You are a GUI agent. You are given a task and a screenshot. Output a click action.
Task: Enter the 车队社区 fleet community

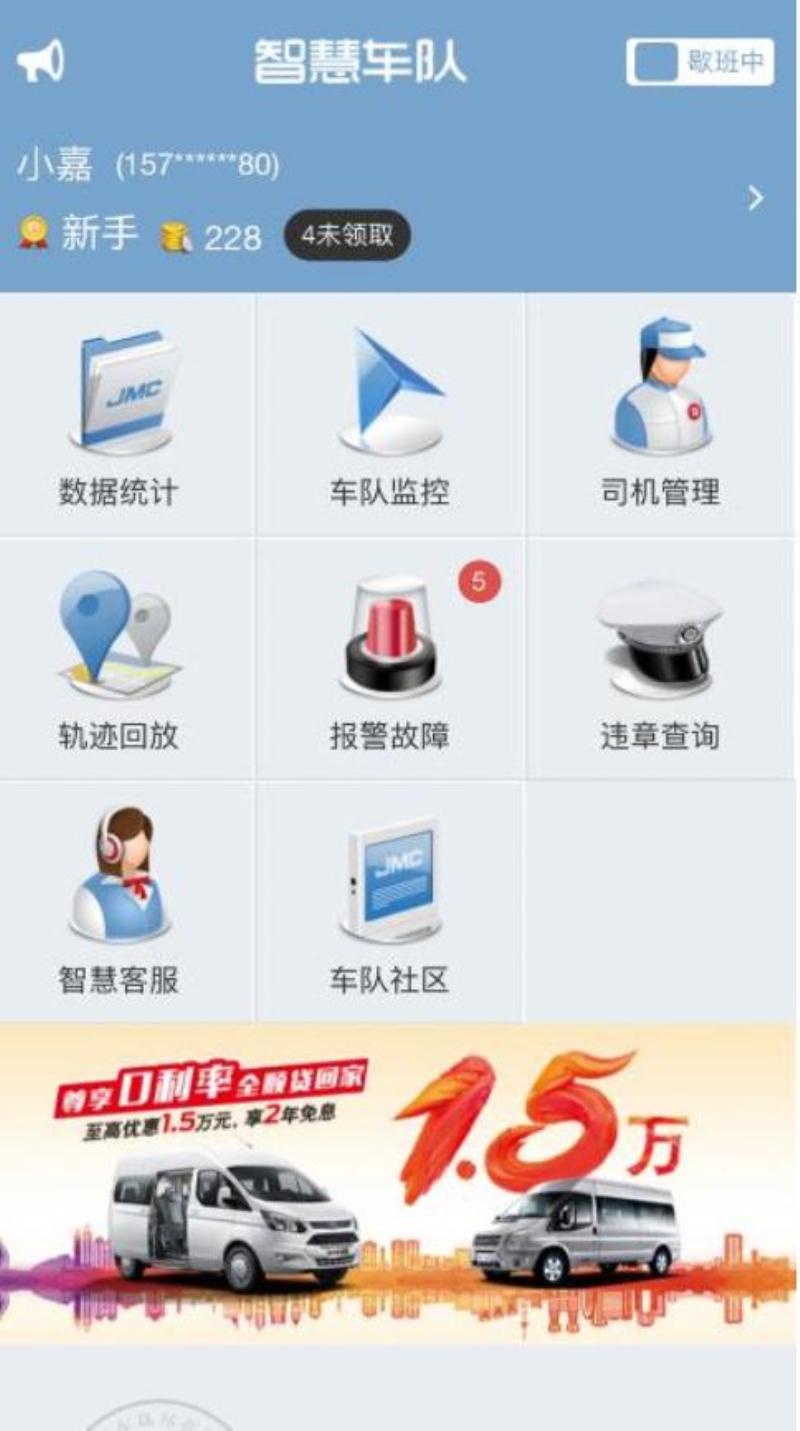(390, 902)
